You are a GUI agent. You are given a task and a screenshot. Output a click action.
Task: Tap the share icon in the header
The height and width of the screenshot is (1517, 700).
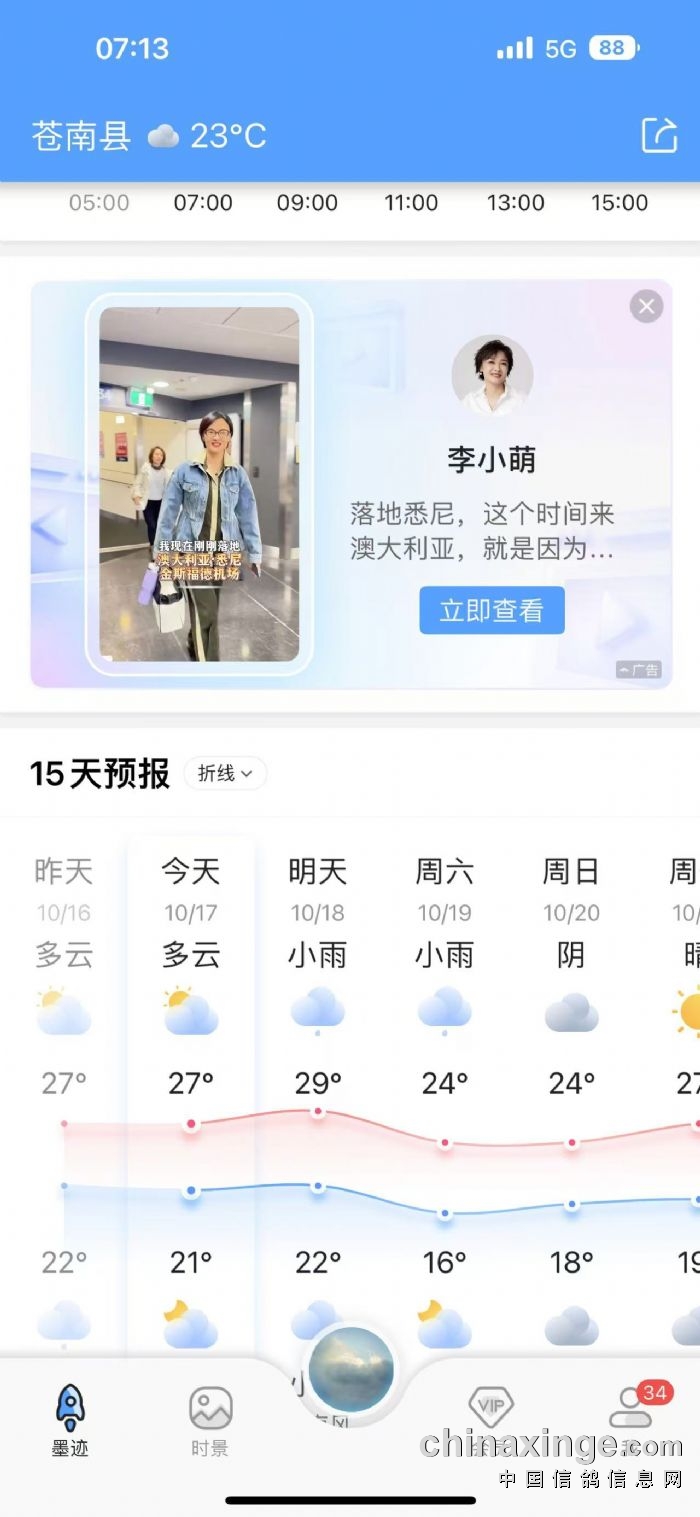658,135
